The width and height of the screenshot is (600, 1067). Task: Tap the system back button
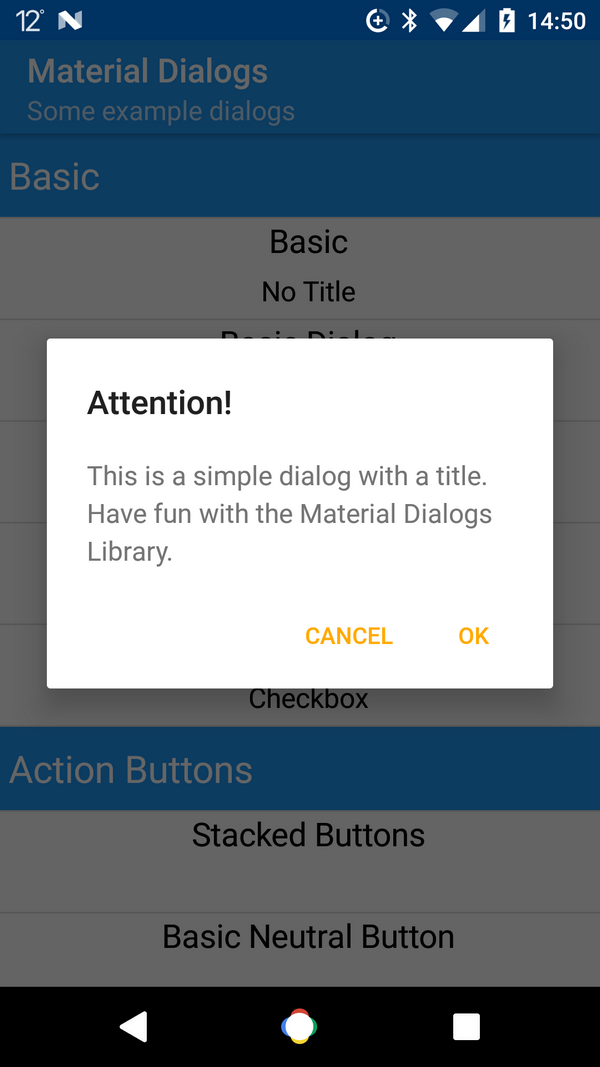coord(133,1026)
